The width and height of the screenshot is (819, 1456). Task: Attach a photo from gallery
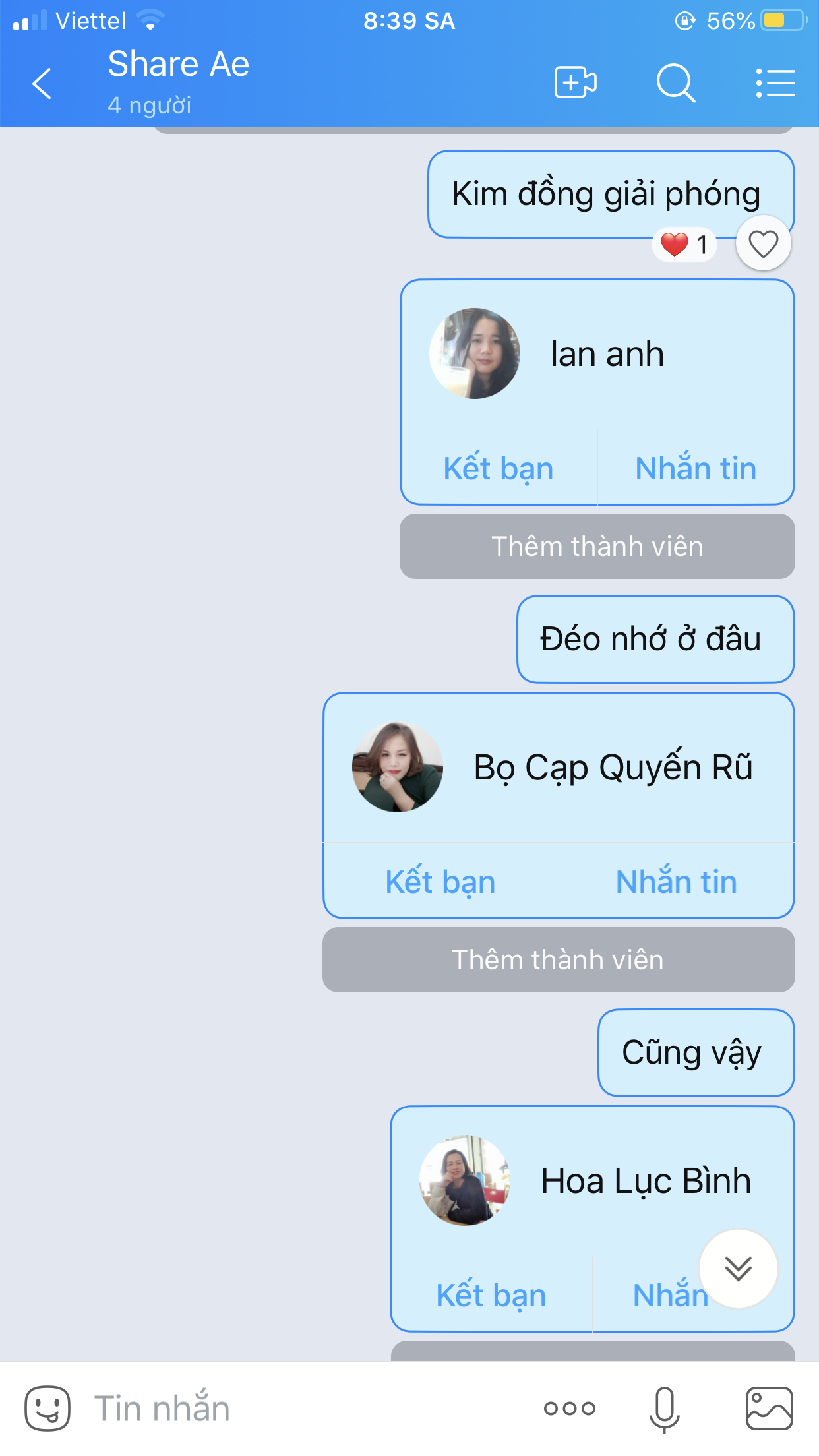point(769,1409)
